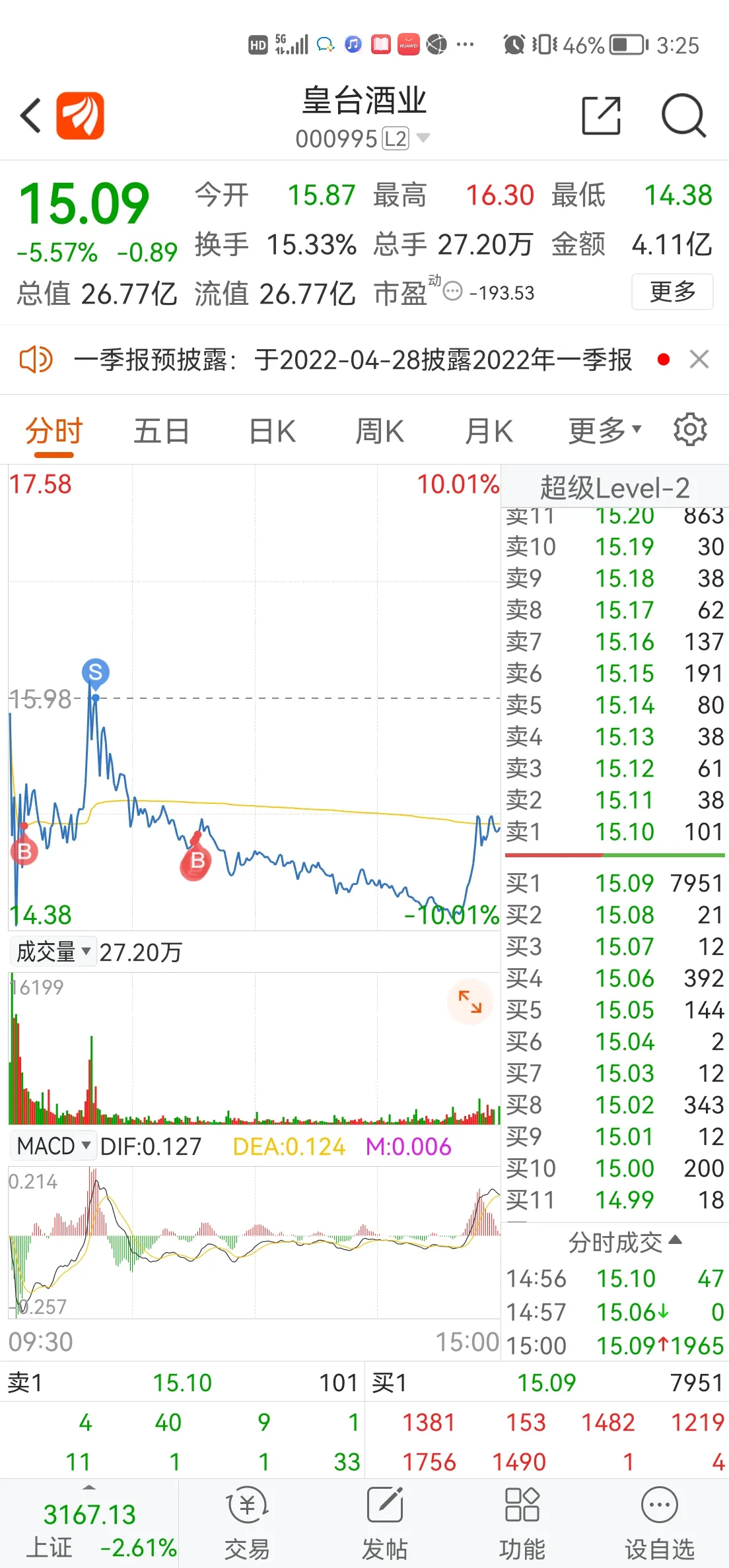Change the 成交量 indicator dropdown

(x=53, y=952)
